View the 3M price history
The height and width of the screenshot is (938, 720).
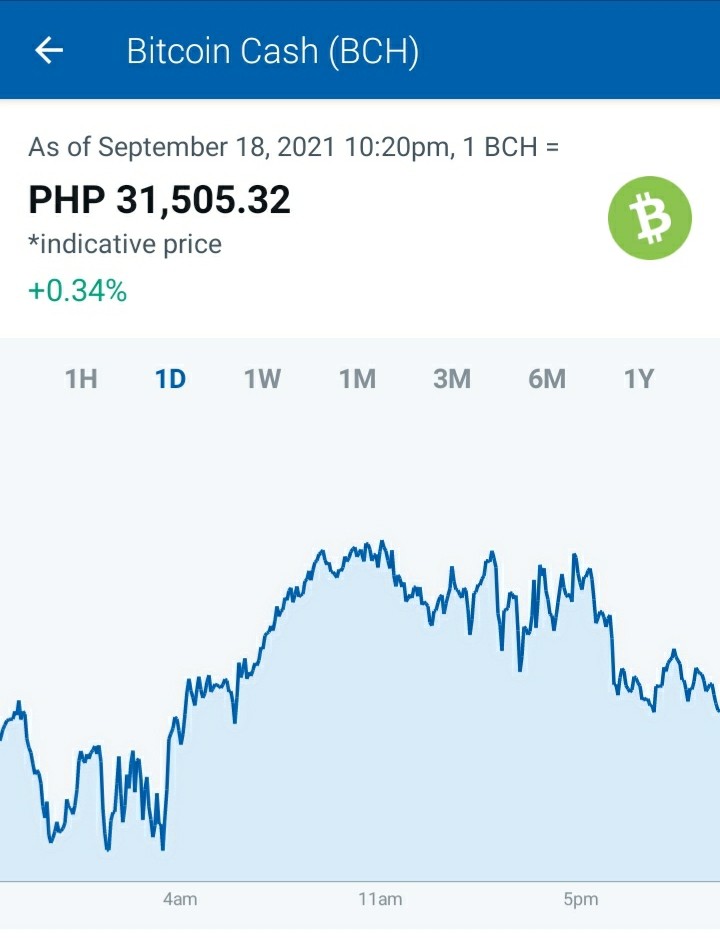451,379
